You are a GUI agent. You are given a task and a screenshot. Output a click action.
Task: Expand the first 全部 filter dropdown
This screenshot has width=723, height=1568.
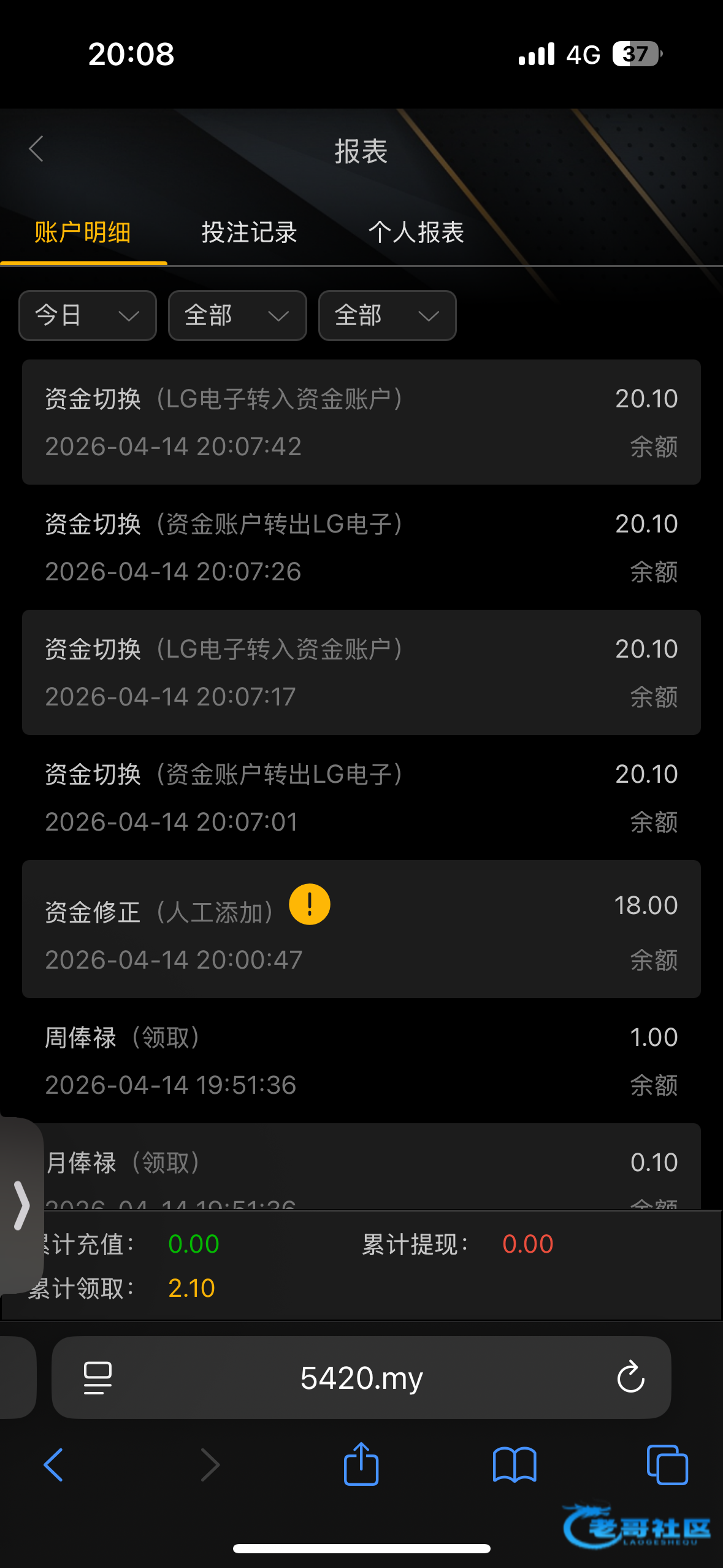[237, 315]
